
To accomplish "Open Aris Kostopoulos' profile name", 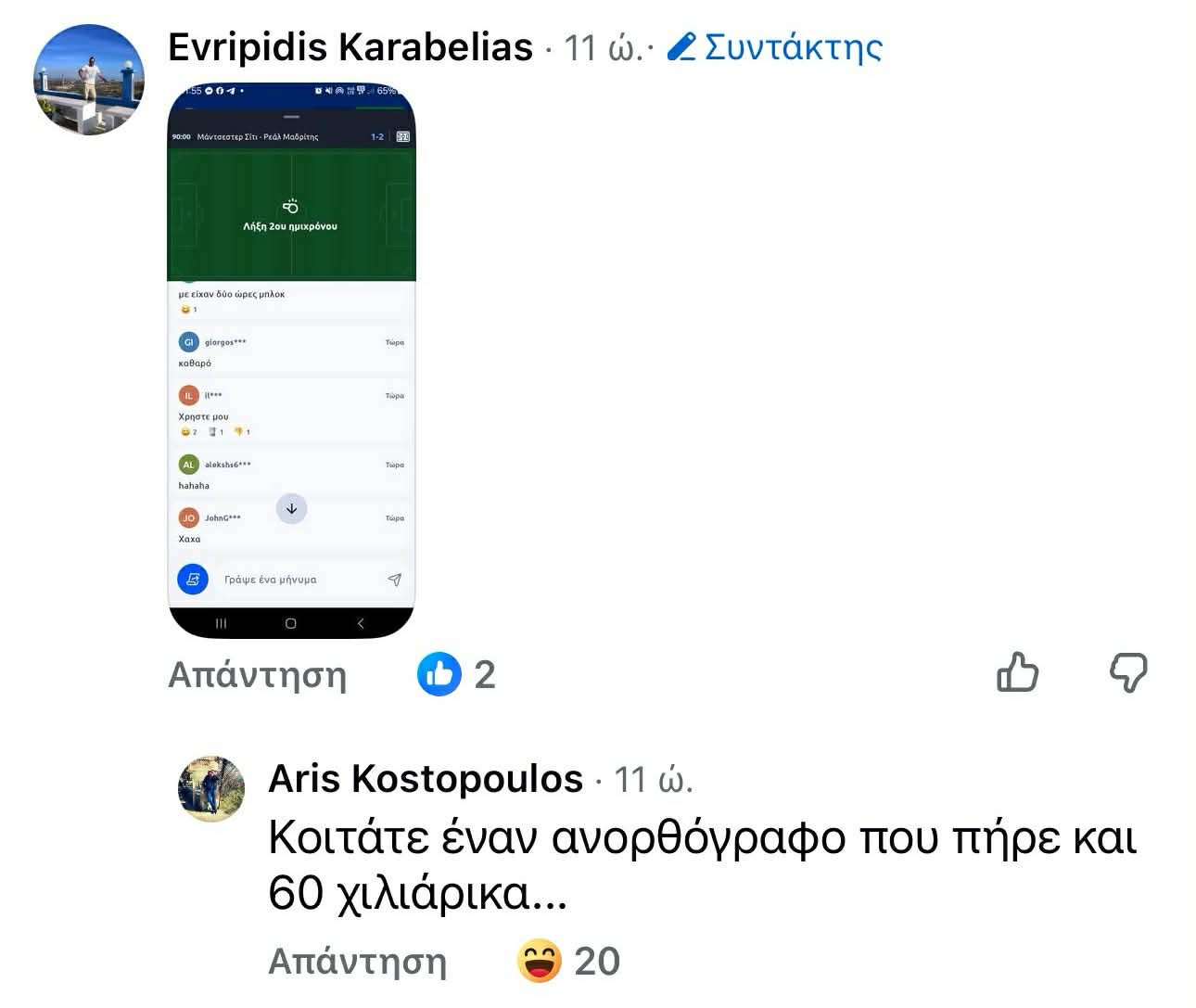I will [426, 779].
